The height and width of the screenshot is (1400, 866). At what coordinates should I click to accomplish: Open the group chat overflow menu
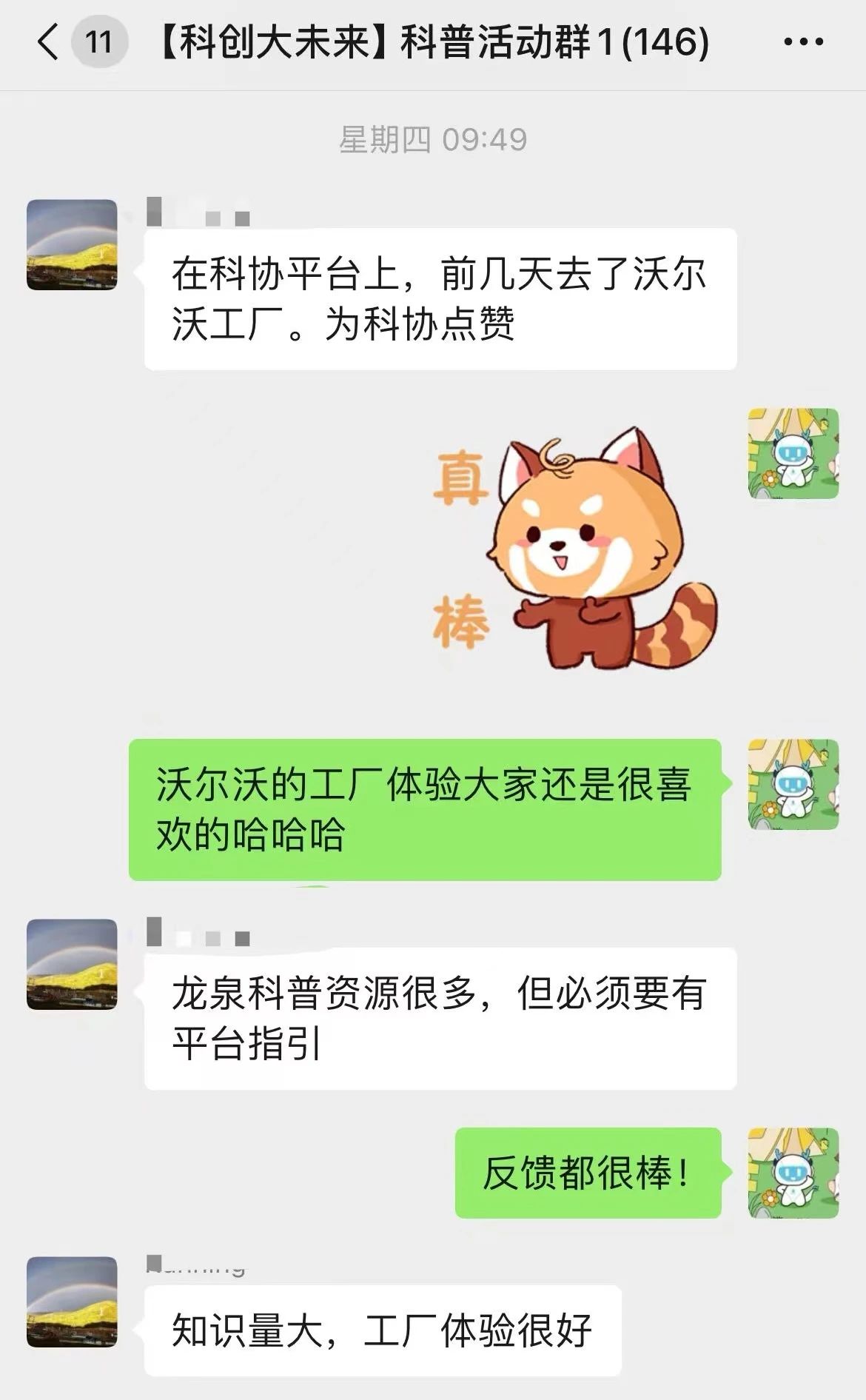click(803, 42)
